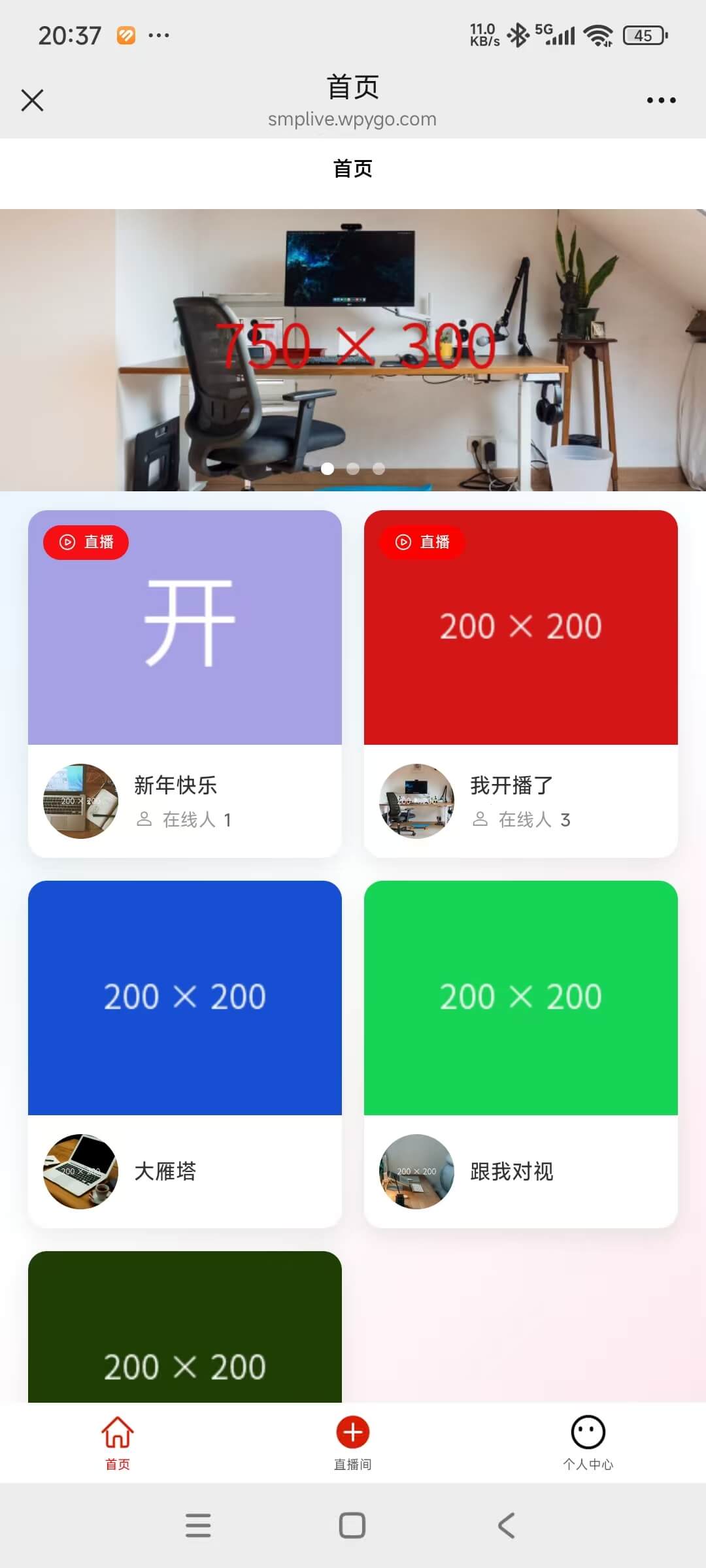706x1568 pixels.
Task: Switch to the 首页 tab at bottom
Action: point(116,1465)
